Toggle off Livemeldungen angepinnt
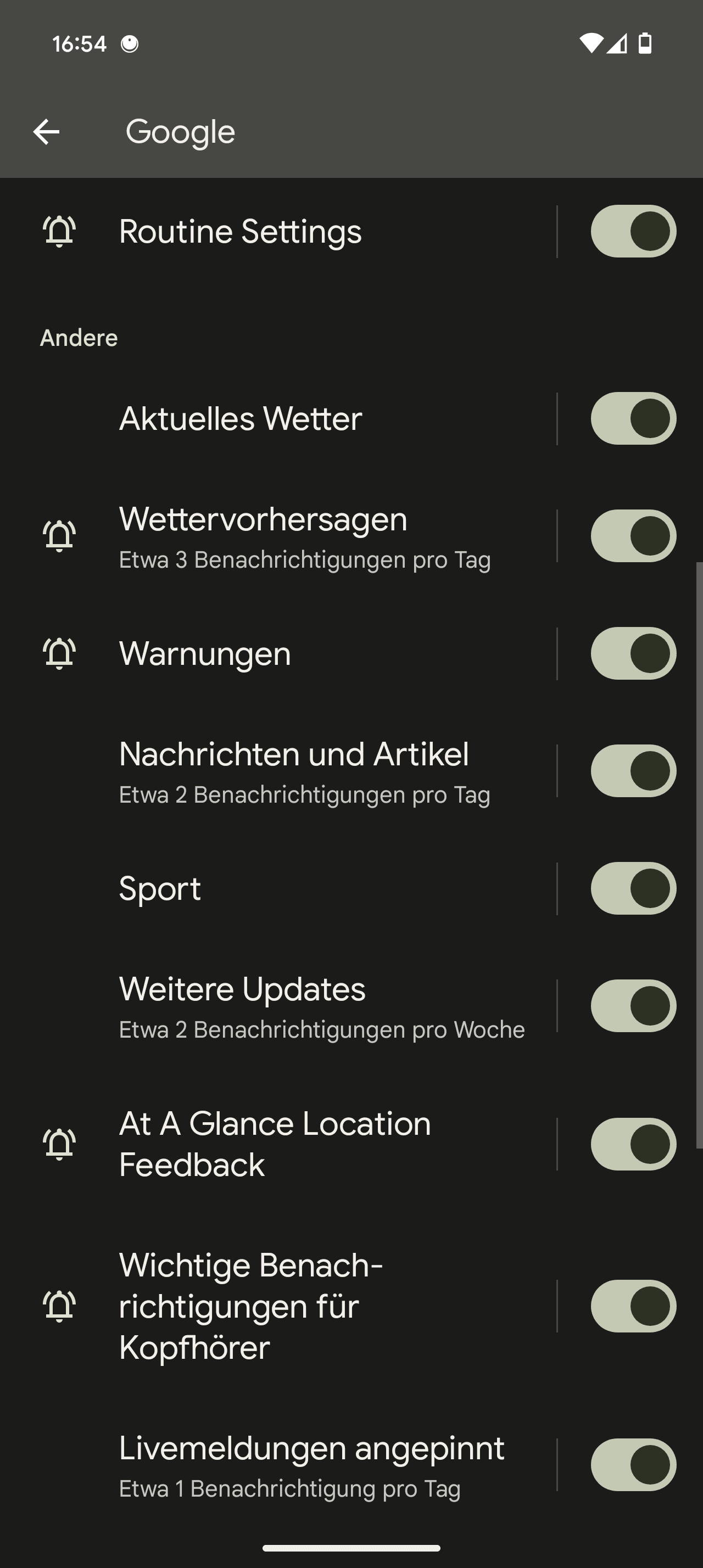This screenshot has width=703, height=1568. tap(633, 1465)
